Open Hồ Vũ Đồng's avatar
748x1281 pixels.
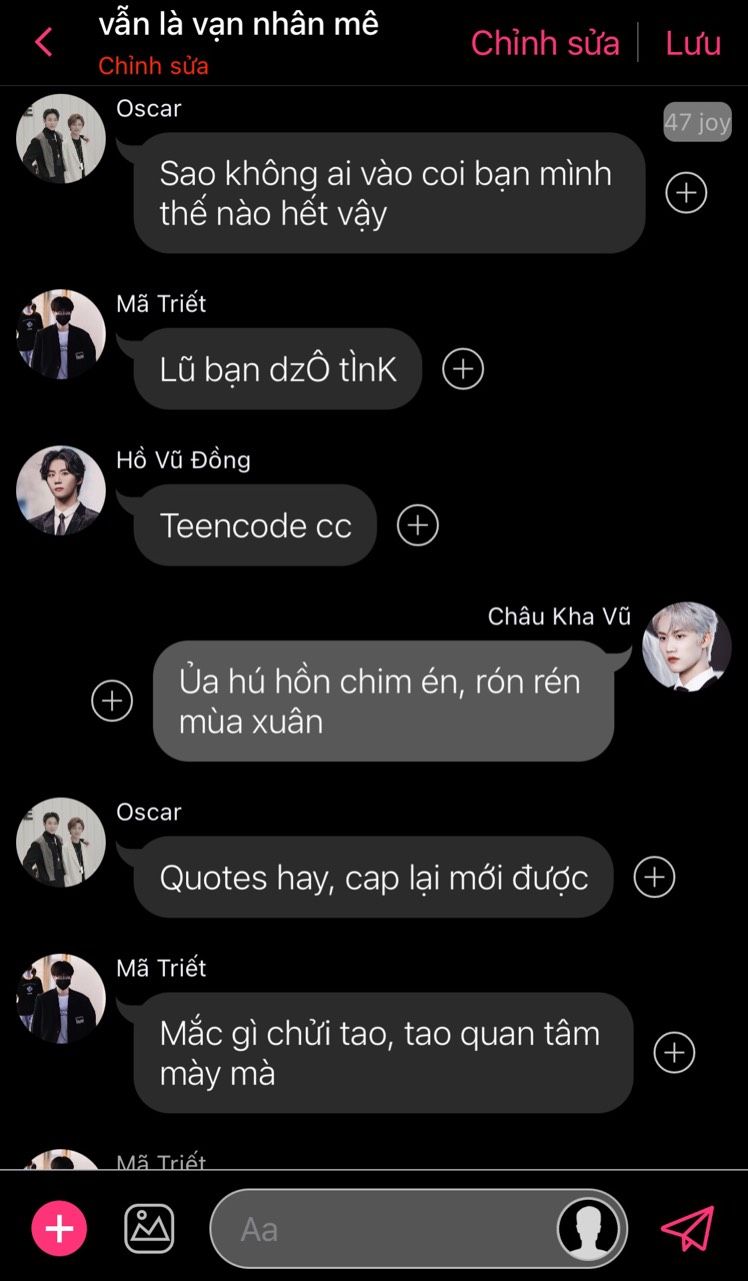pos(61,491)
